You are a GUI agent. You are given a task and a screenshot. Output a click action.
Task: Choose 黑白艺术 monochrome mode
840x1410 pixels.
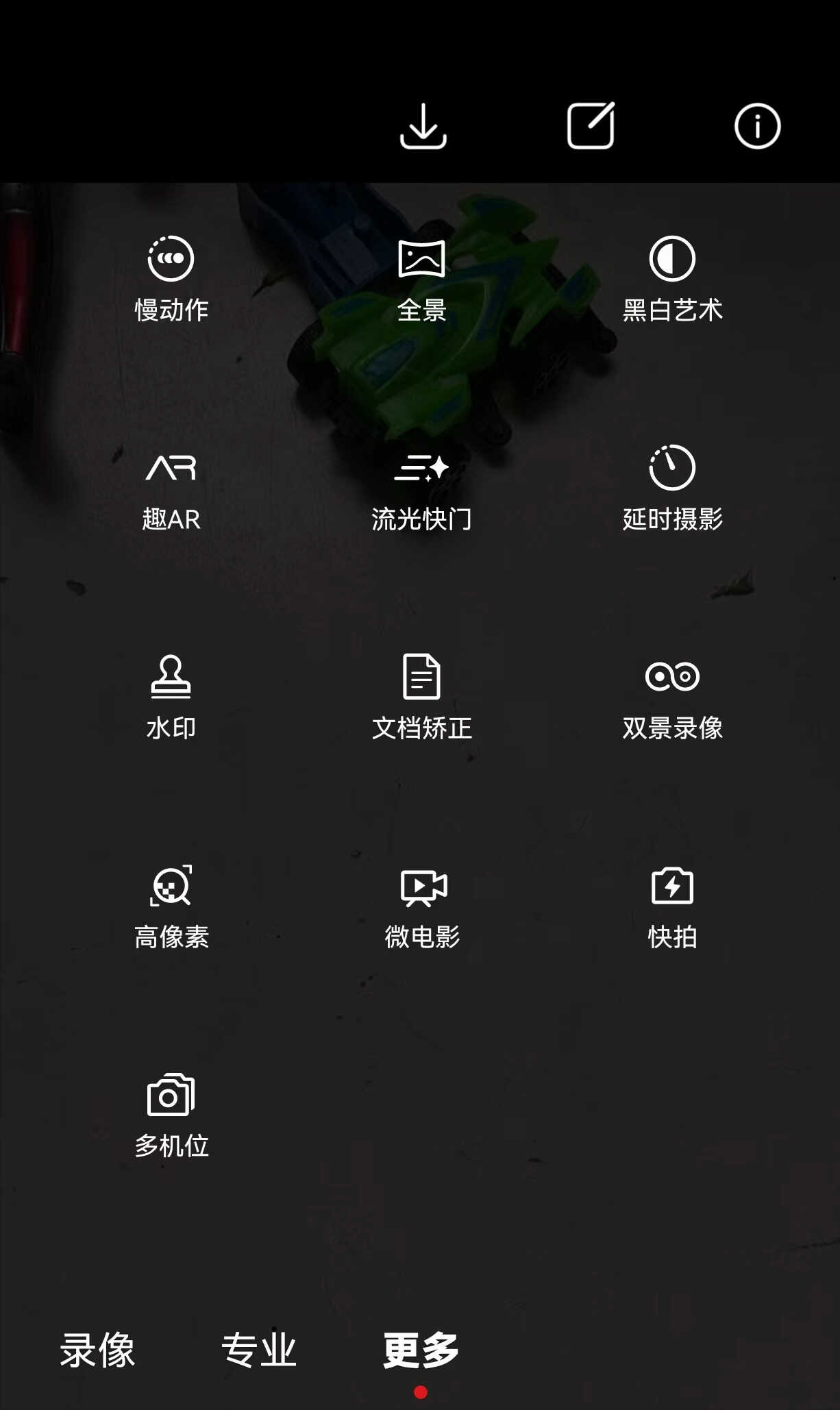[x=672, y=277]
